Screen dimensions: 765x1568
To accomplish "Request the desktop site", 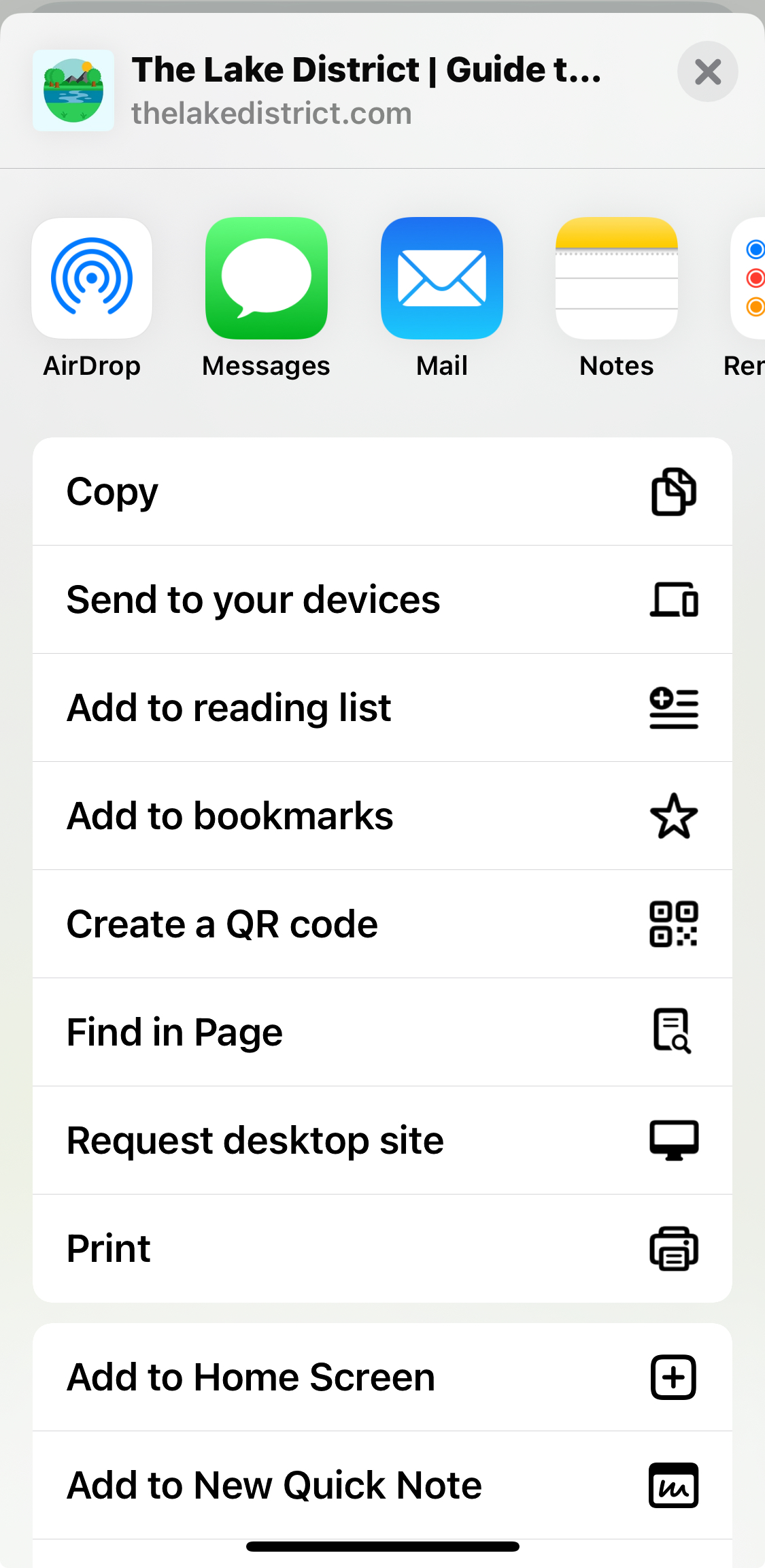I will [382, 1140].
